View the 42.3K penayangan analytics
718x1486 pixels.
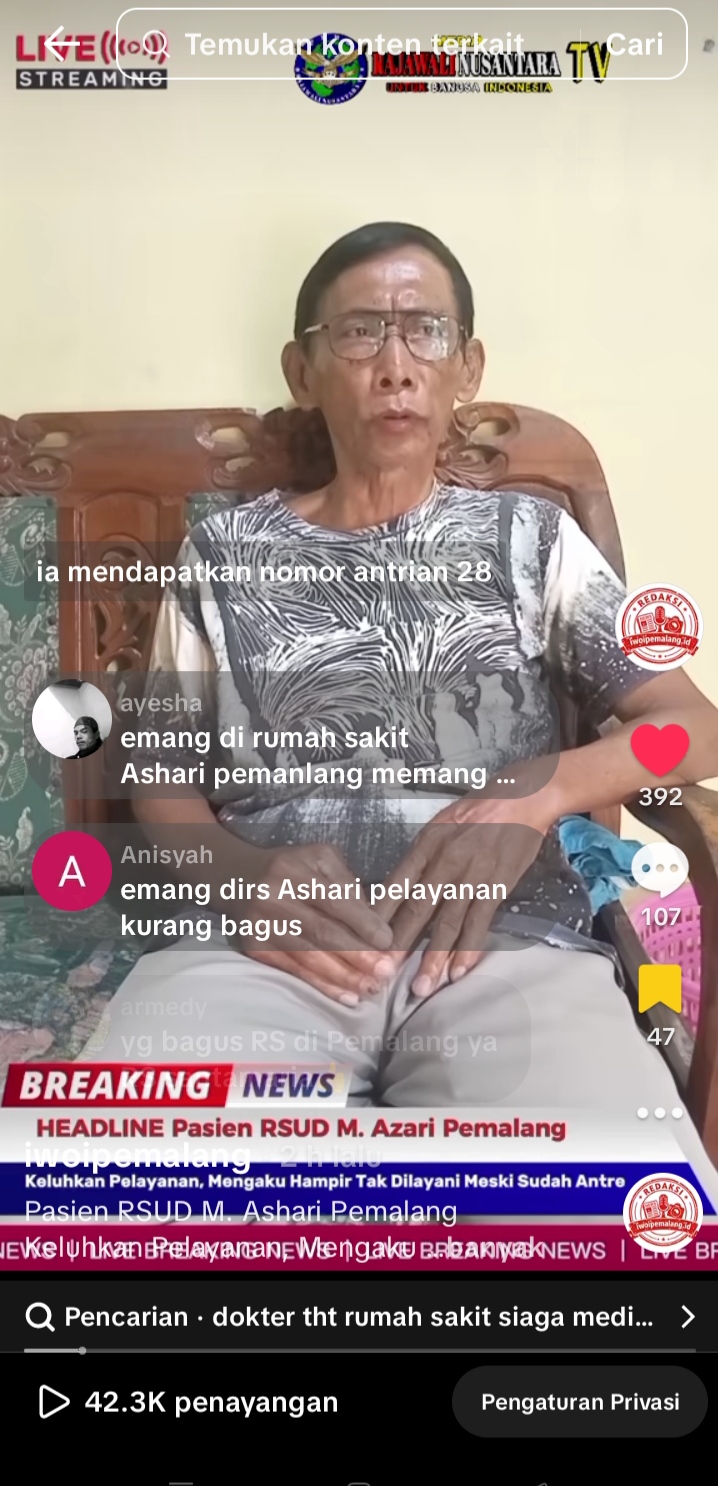188,1402
